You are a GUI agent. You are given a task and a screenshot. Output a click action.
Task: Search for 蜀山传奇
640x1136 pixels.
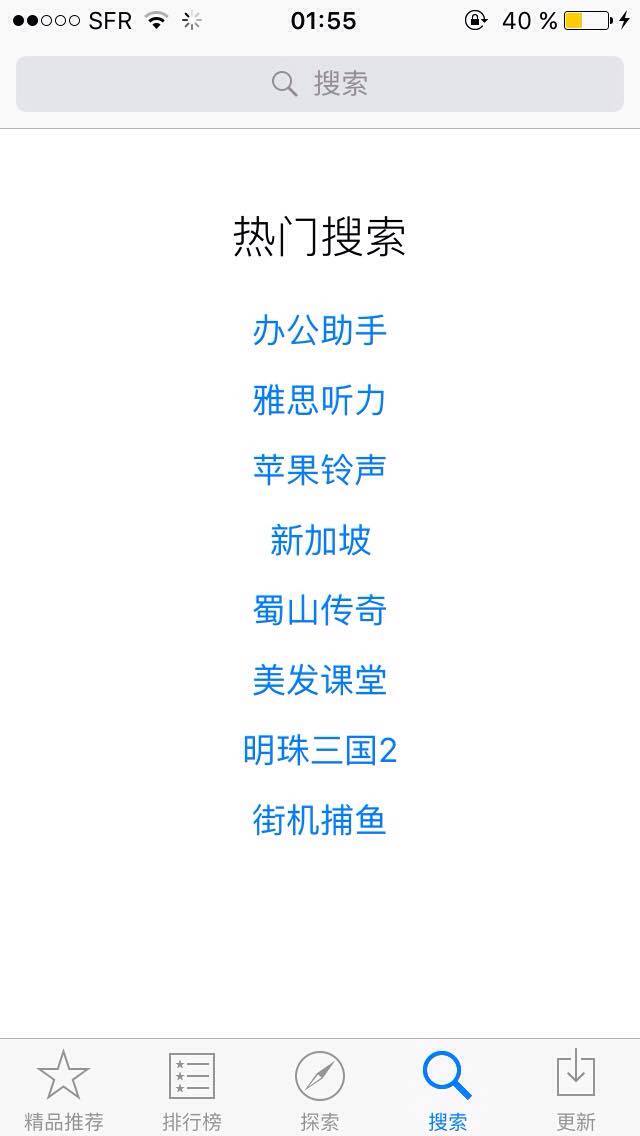coord(320,610)
